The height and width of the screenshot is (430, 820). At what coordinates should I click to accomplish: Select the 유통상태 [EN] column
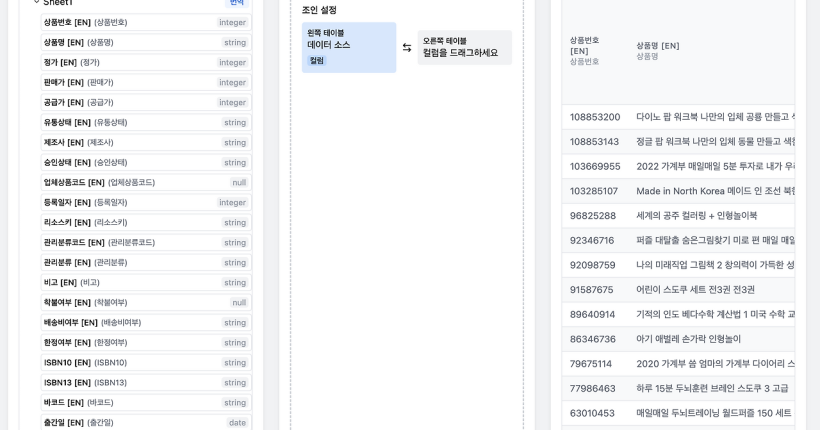pos(145,122)
